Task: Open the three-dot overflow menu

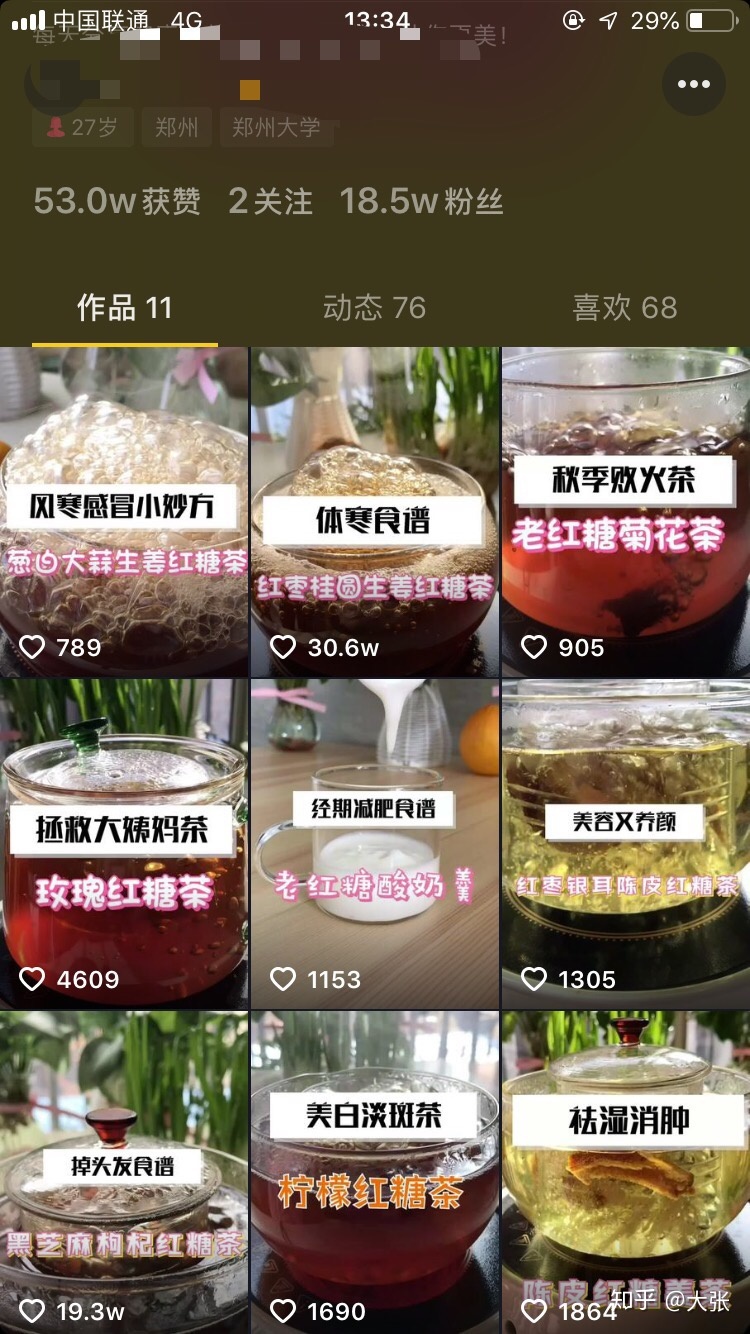Action: point(693,85)
